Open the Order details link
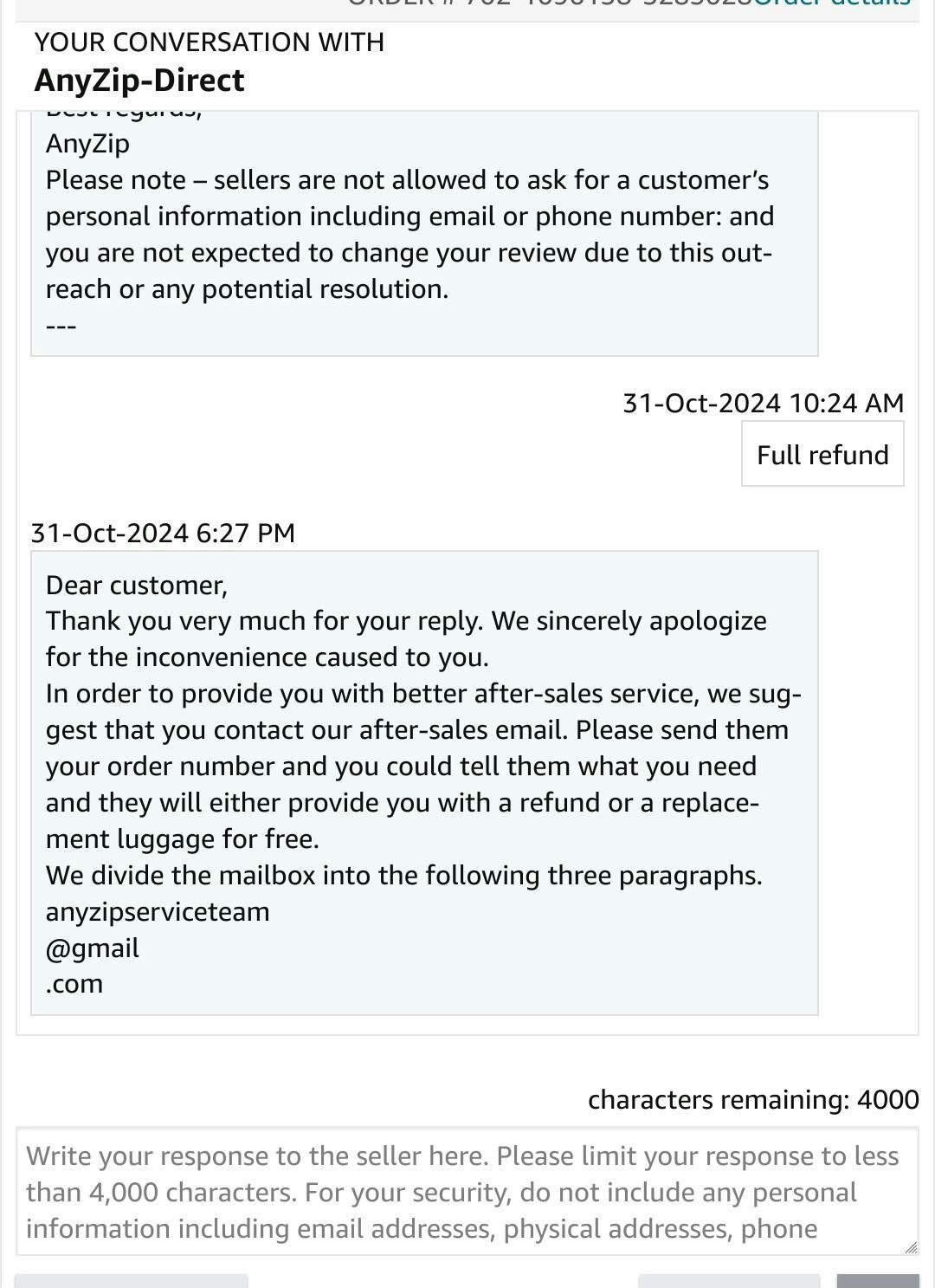The height and width of the screenshot is (1288, 935). (831, 4)
